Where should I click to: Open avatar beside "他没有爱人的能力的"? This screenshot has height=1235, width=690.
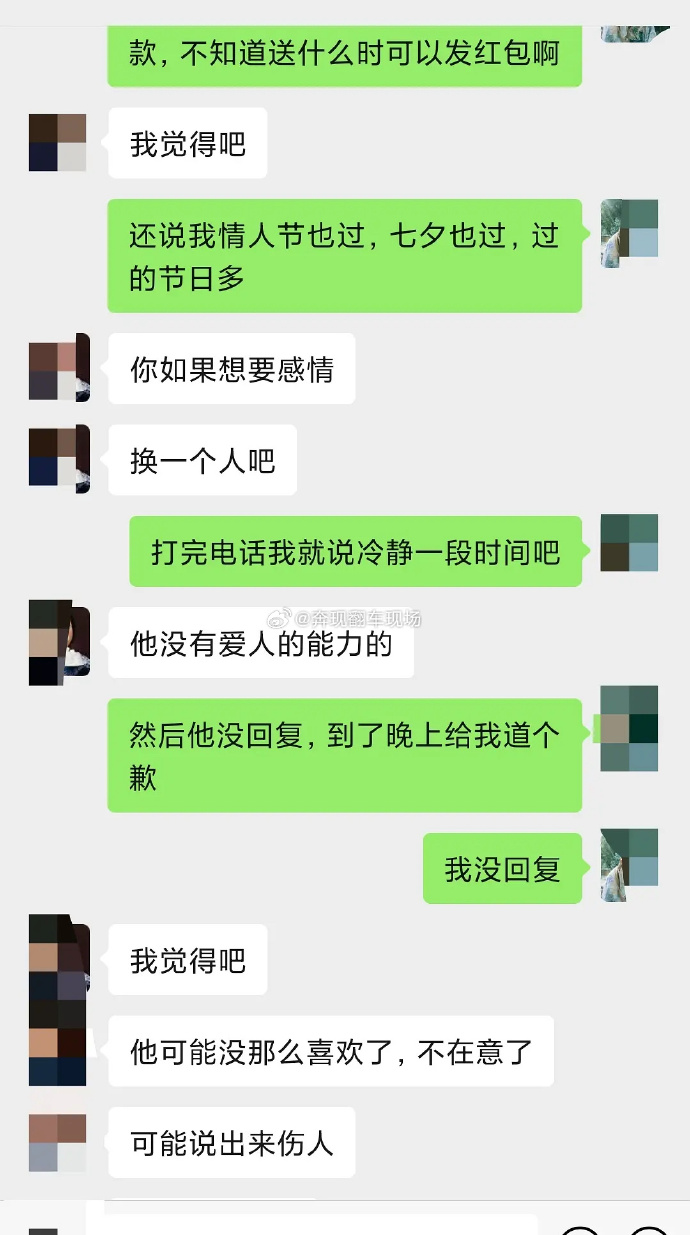[x=58, y=642]
